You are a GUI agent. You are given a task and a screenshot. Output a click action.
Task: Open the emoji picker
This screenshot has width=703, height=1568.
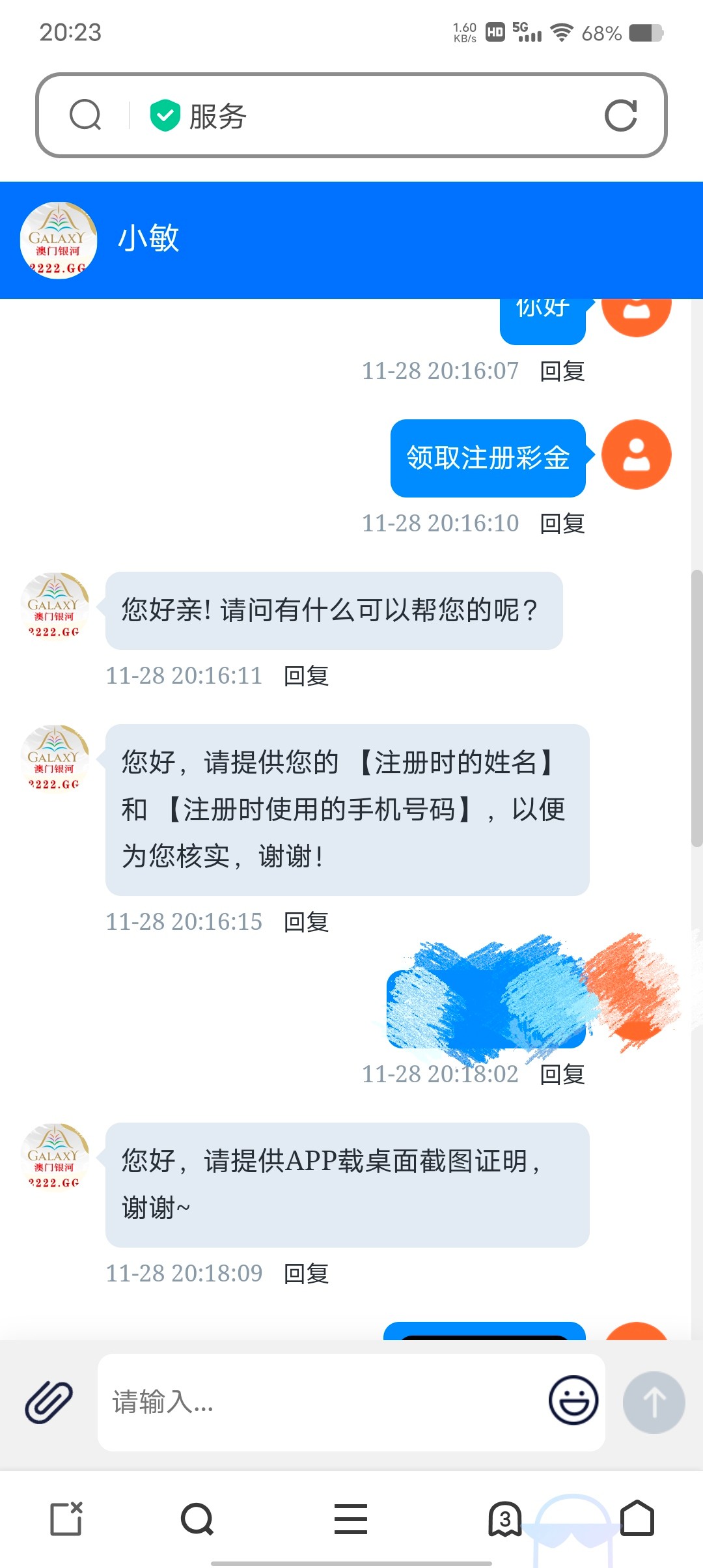point(573,1400)
